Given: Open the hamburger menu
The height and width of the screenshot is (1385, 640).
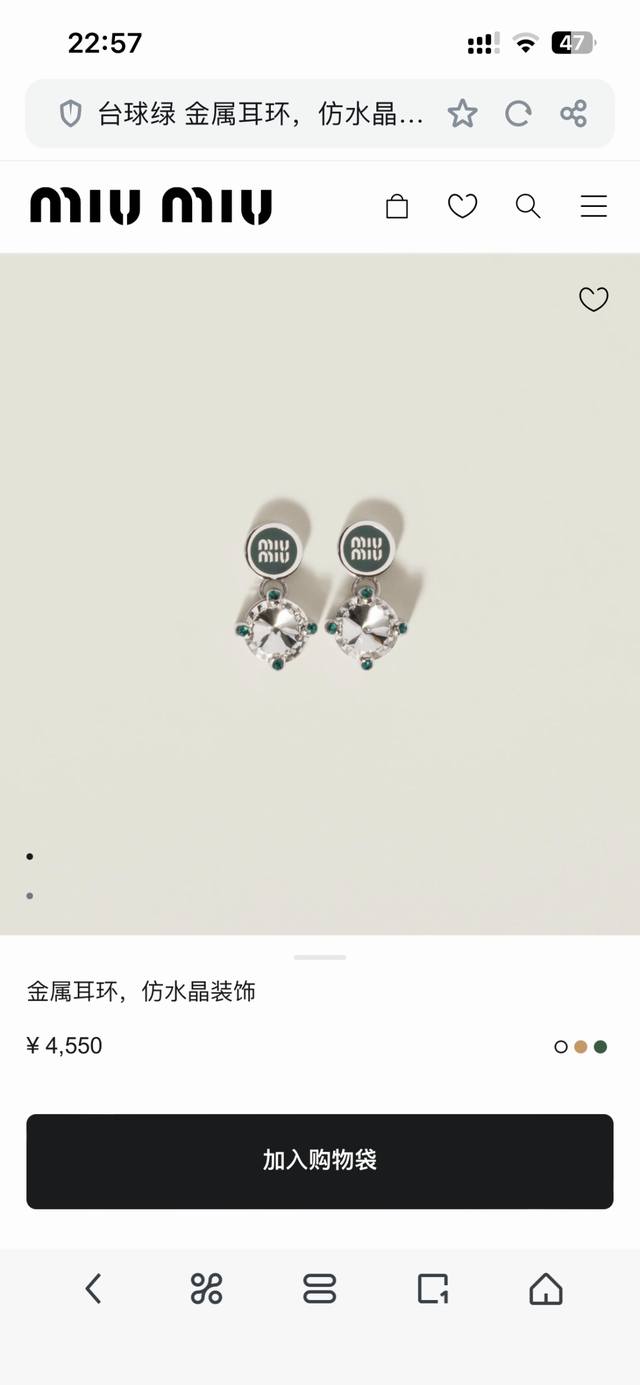Looking at the screenshot, I should pyautogui.click(x=594, y=207).
